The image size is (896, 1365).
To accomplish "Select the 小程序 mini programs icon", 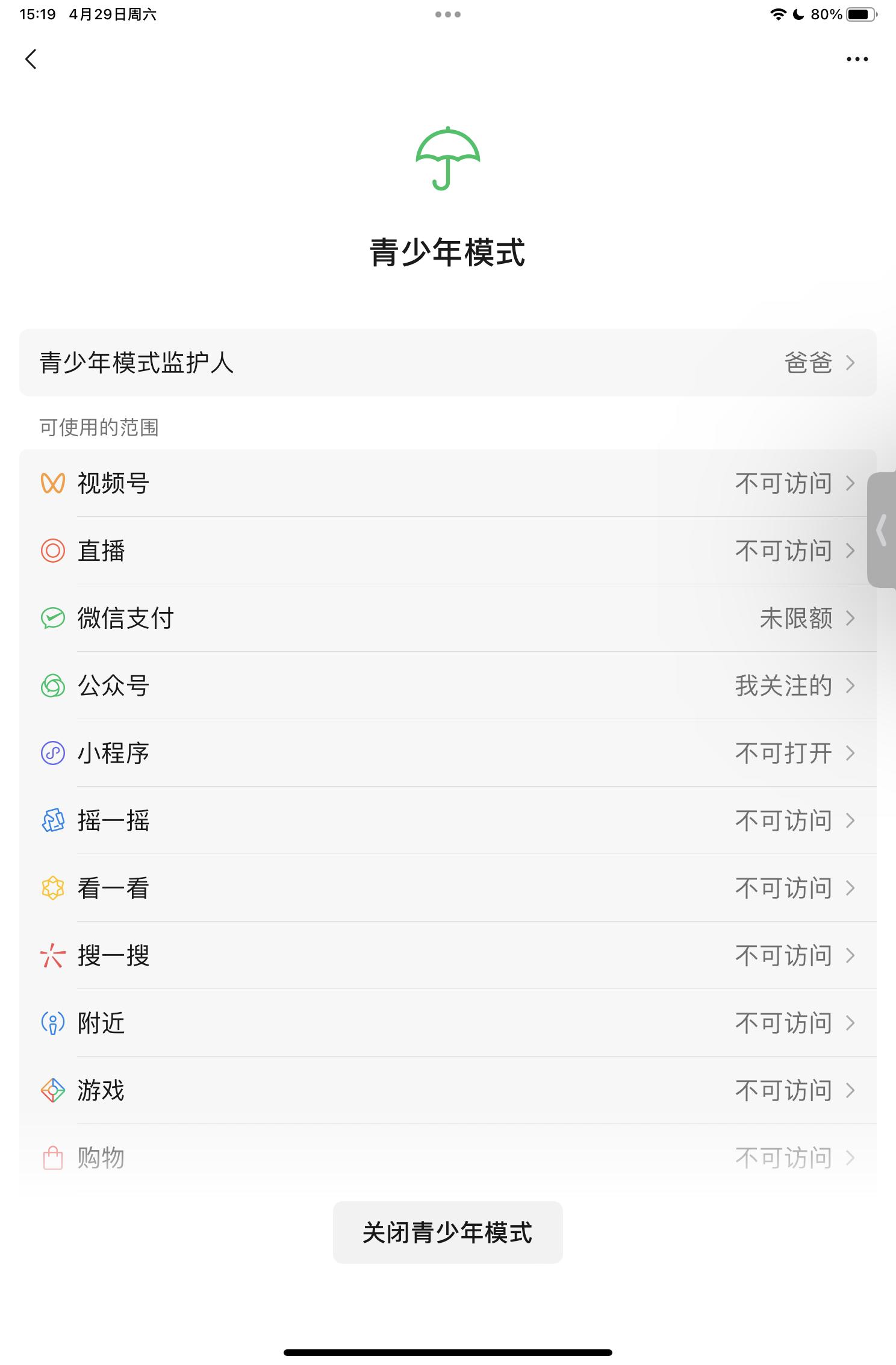I will click(53, 754).
